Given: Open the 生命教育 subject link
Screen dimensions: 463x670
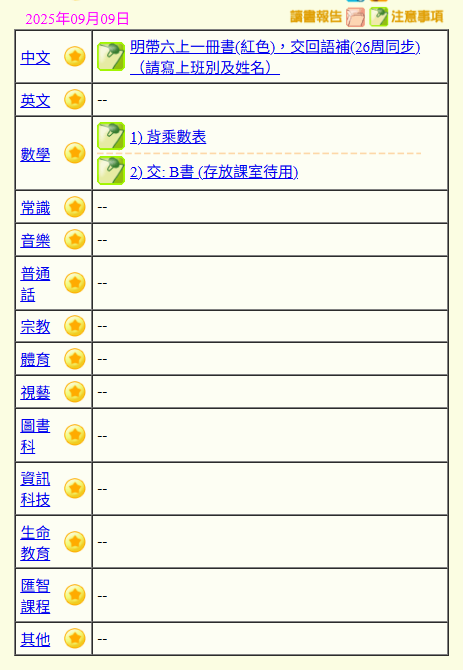Looking at the screenshot, I should [x=35, y=543].
